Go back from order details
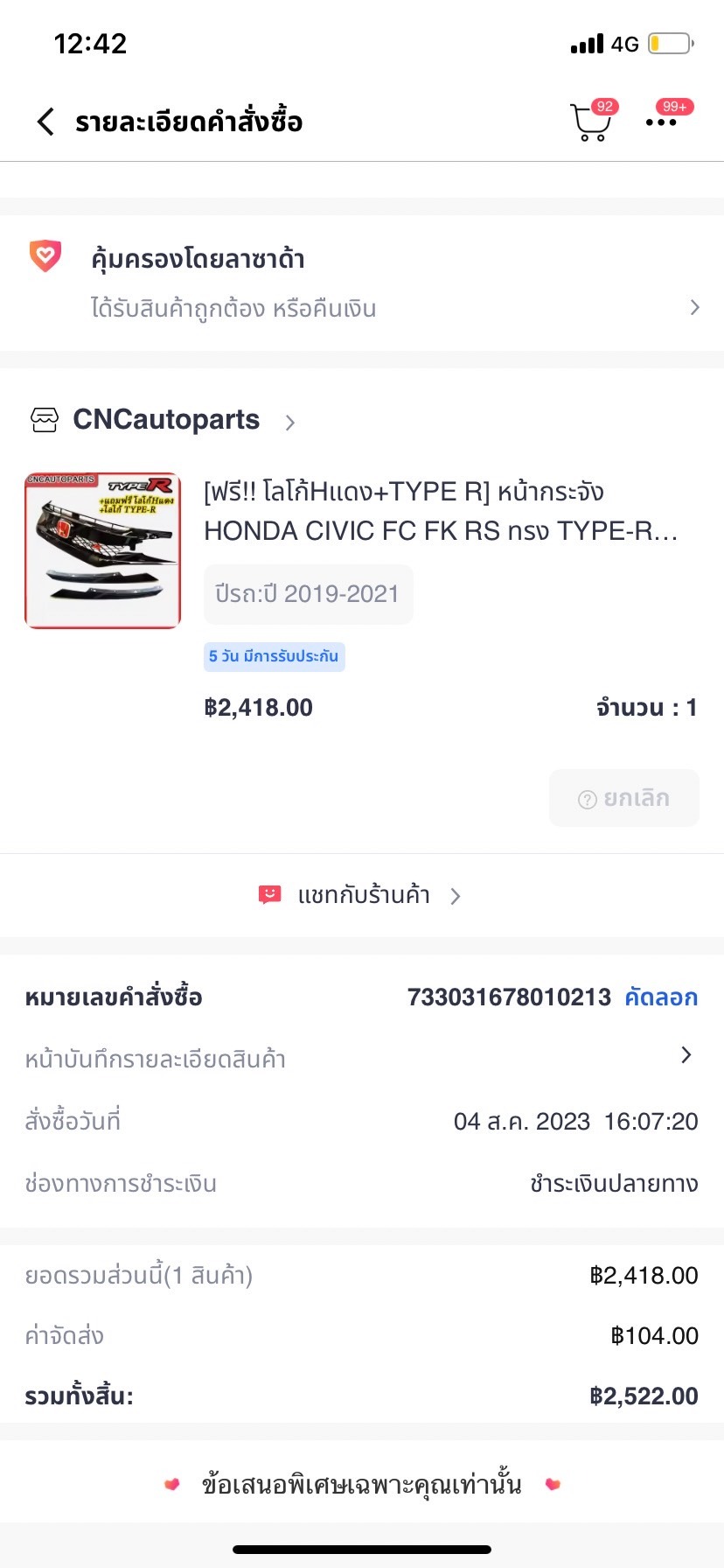Viewport: 724px width, 1568px height. pyautogui.click(x=45, y=122)
